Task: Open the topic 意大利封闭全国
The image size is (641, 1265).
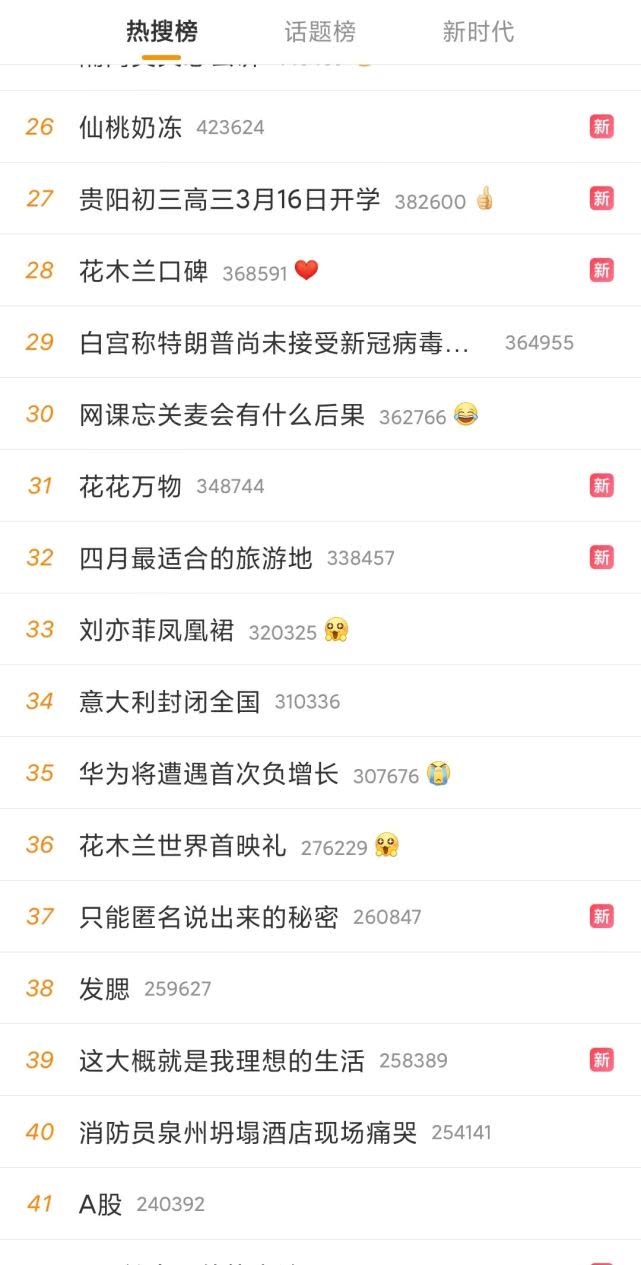Action: pos(170,701)
